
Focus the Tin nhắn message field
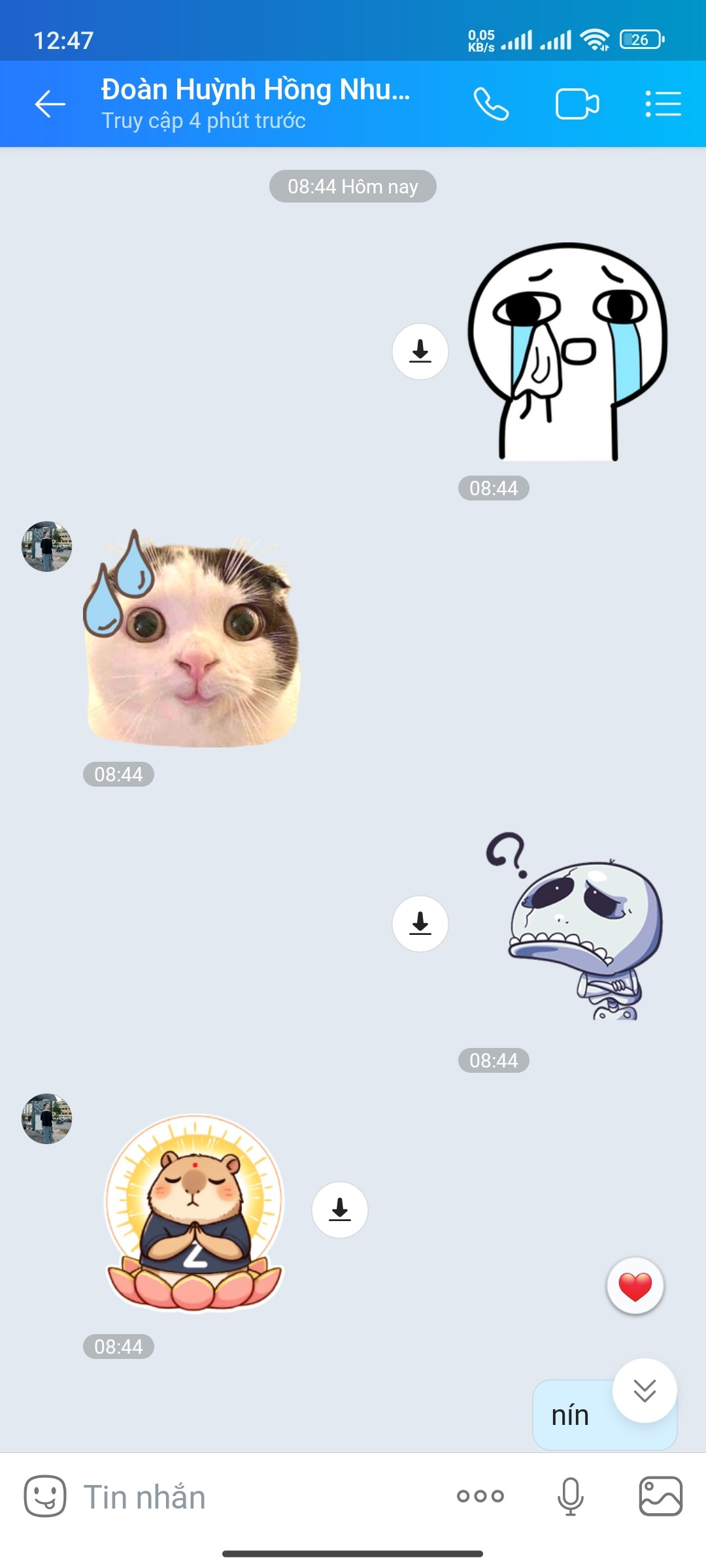261,1497
